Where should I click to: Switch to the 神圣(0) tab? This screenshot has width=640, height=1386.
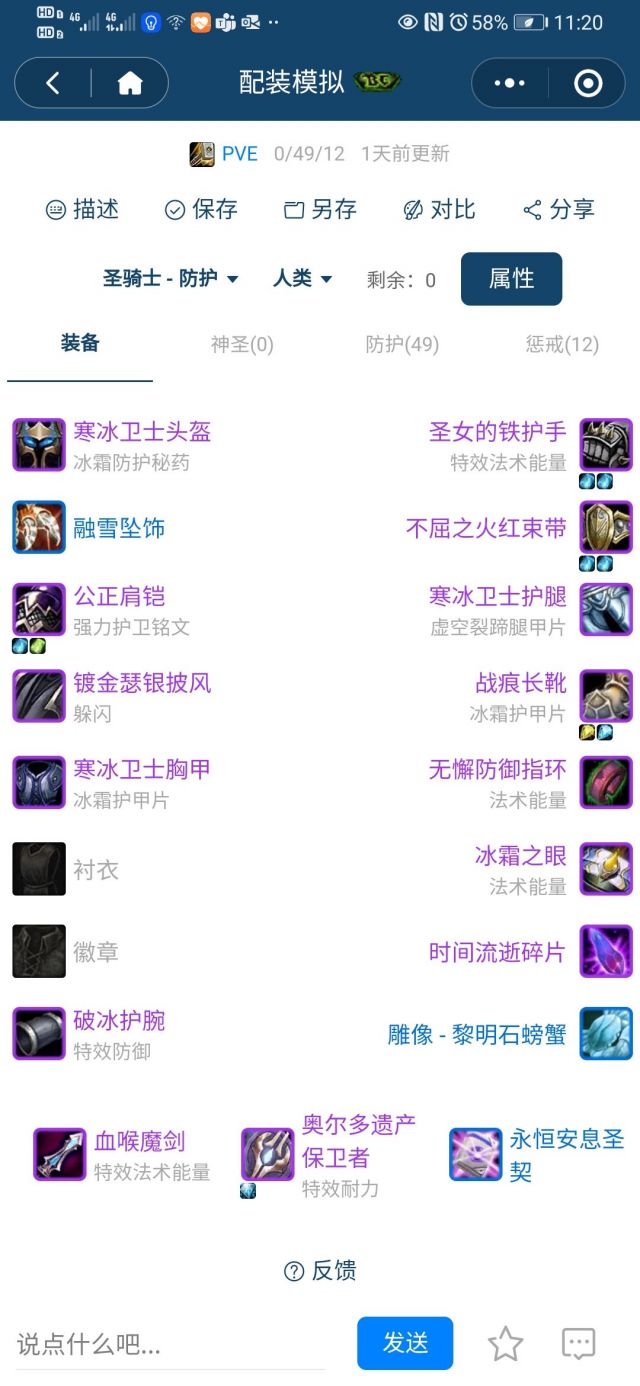(x=242, y=344)
